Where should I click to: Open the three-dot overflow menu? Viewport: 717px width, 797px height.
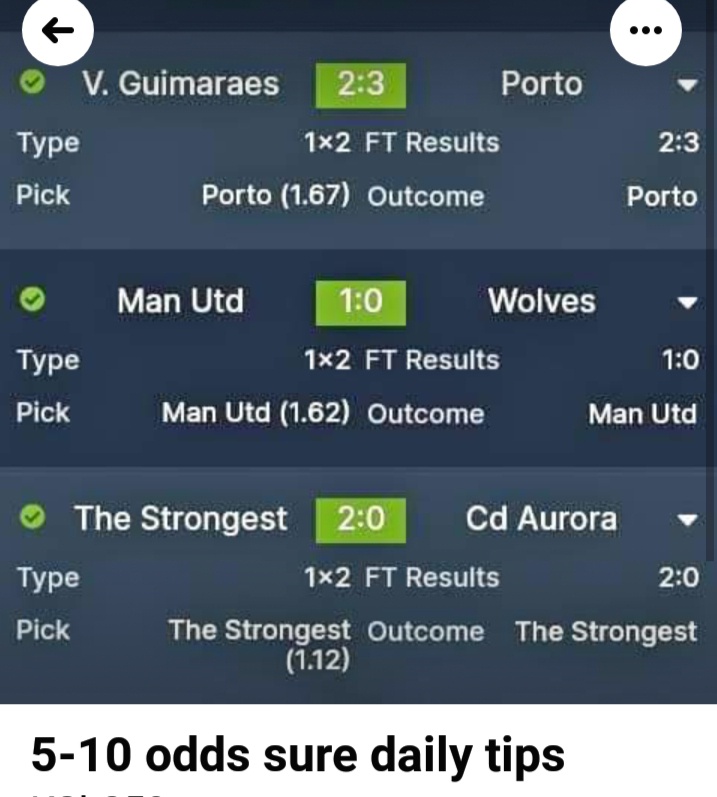646,30
